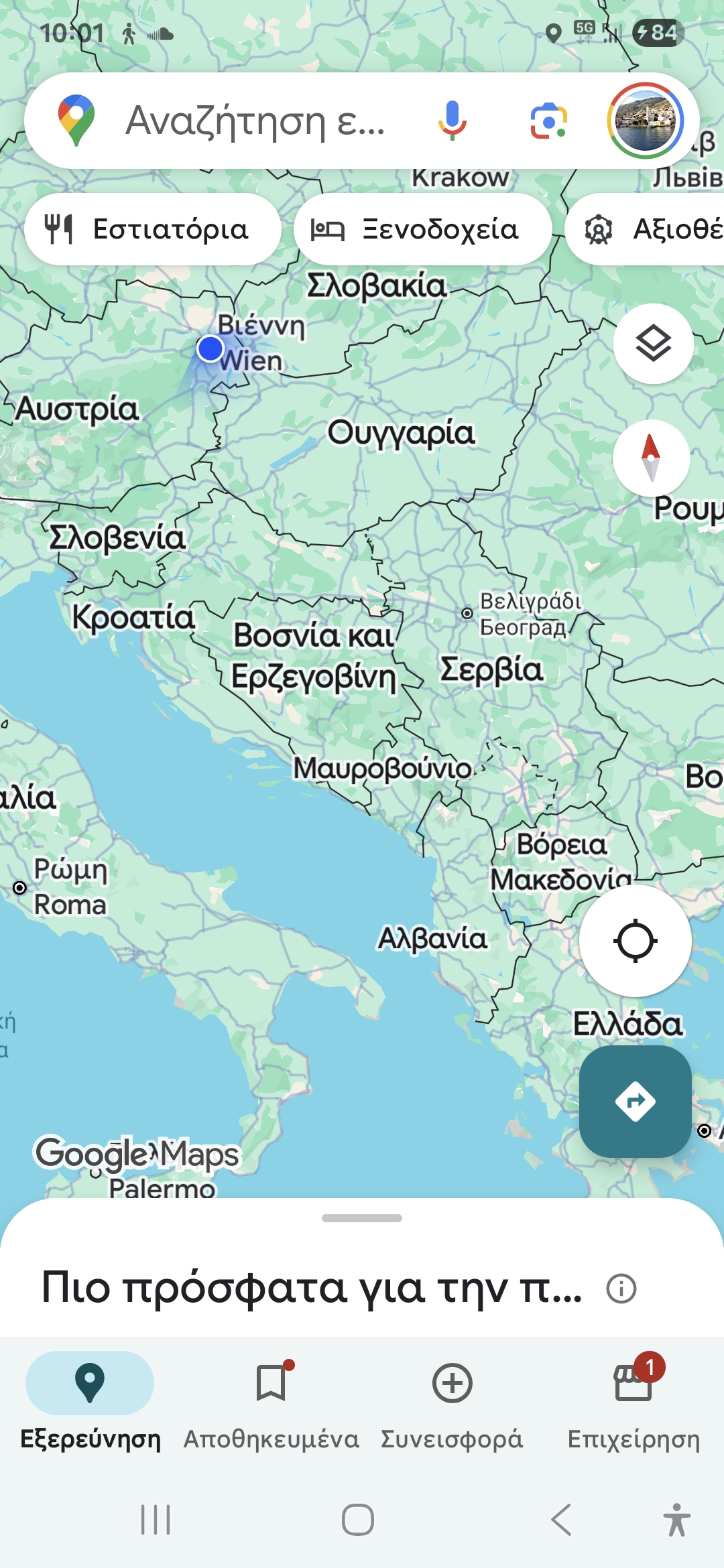Go back with system back button
This screenshot has height=1568, width=724.
(x=561, y=1520)
